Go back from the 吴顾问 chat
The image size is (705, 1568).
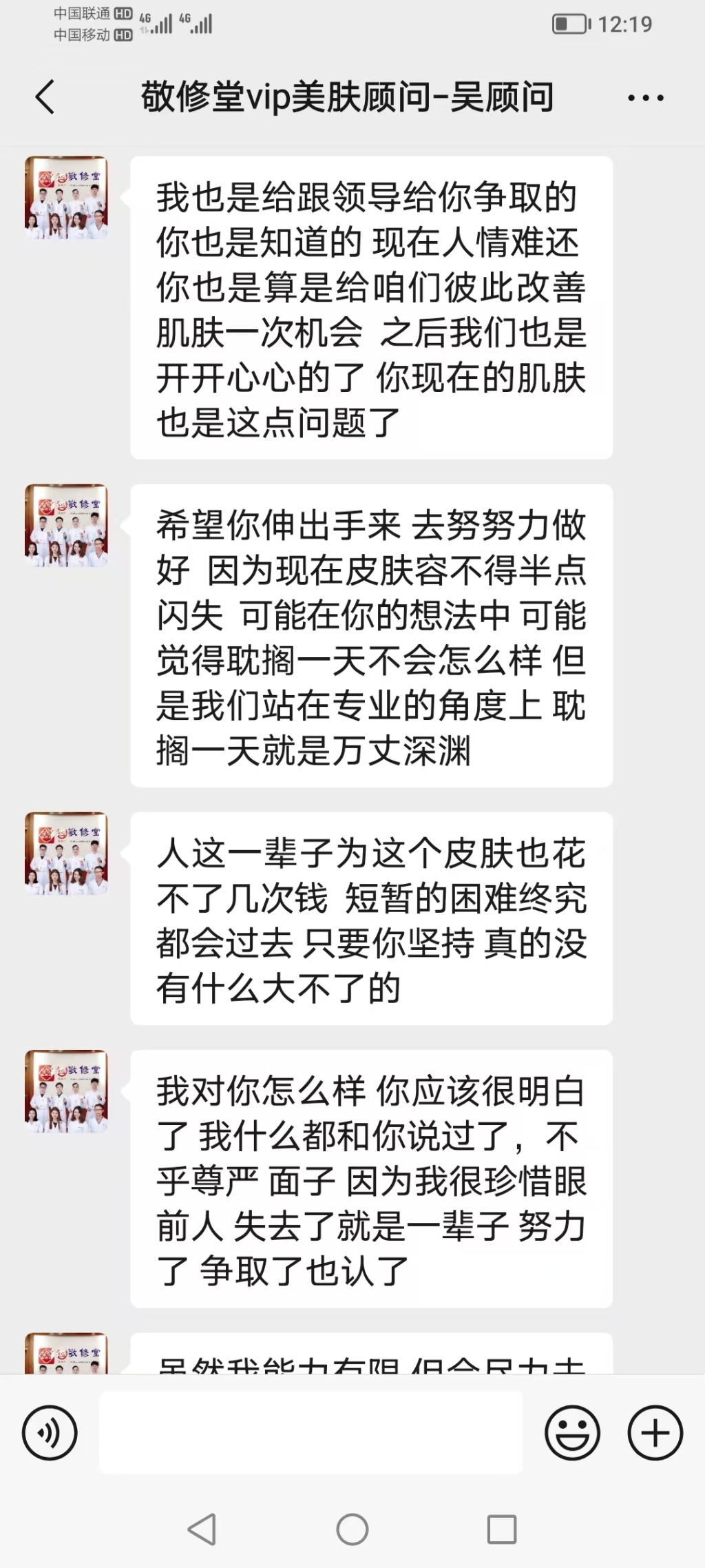45,97
